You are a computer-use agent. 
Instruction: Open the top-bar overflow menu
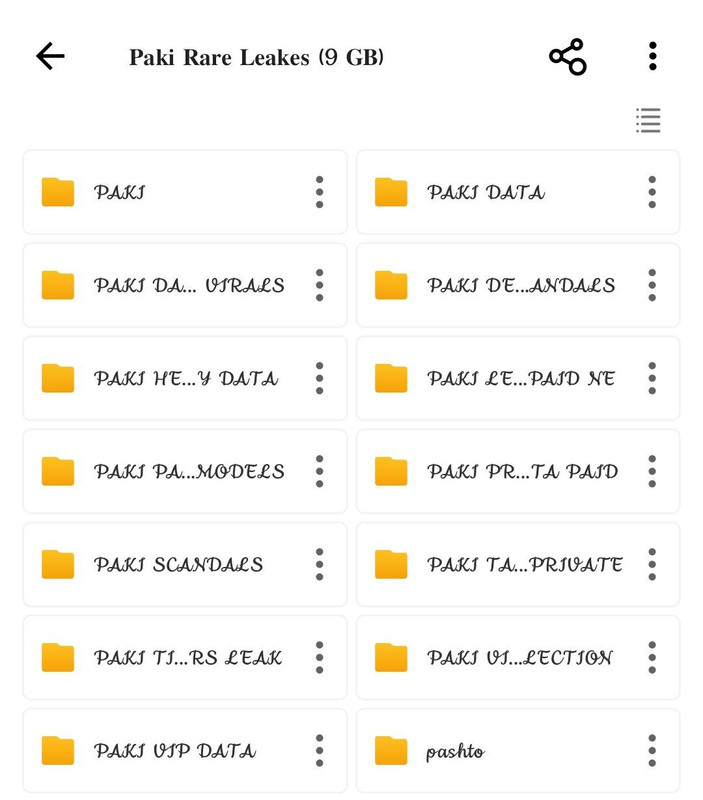pyautogui.click(x=652, y=57)
